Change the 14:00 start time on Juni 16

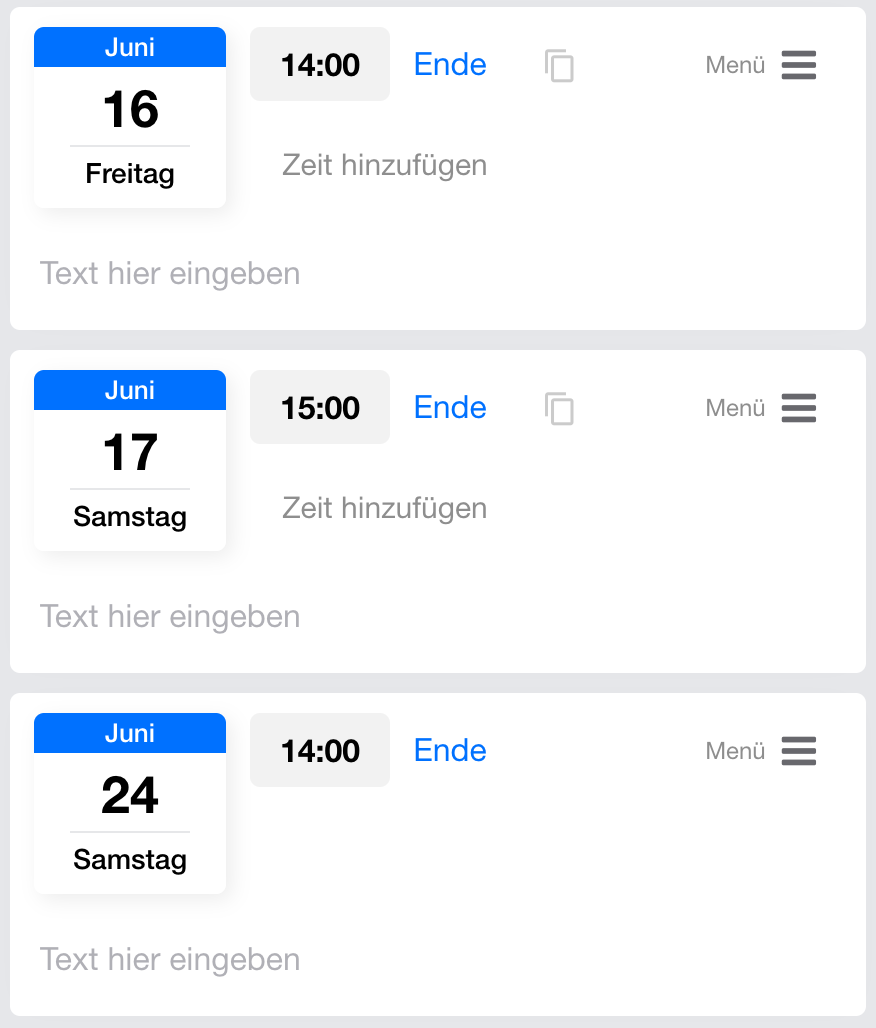320,65
